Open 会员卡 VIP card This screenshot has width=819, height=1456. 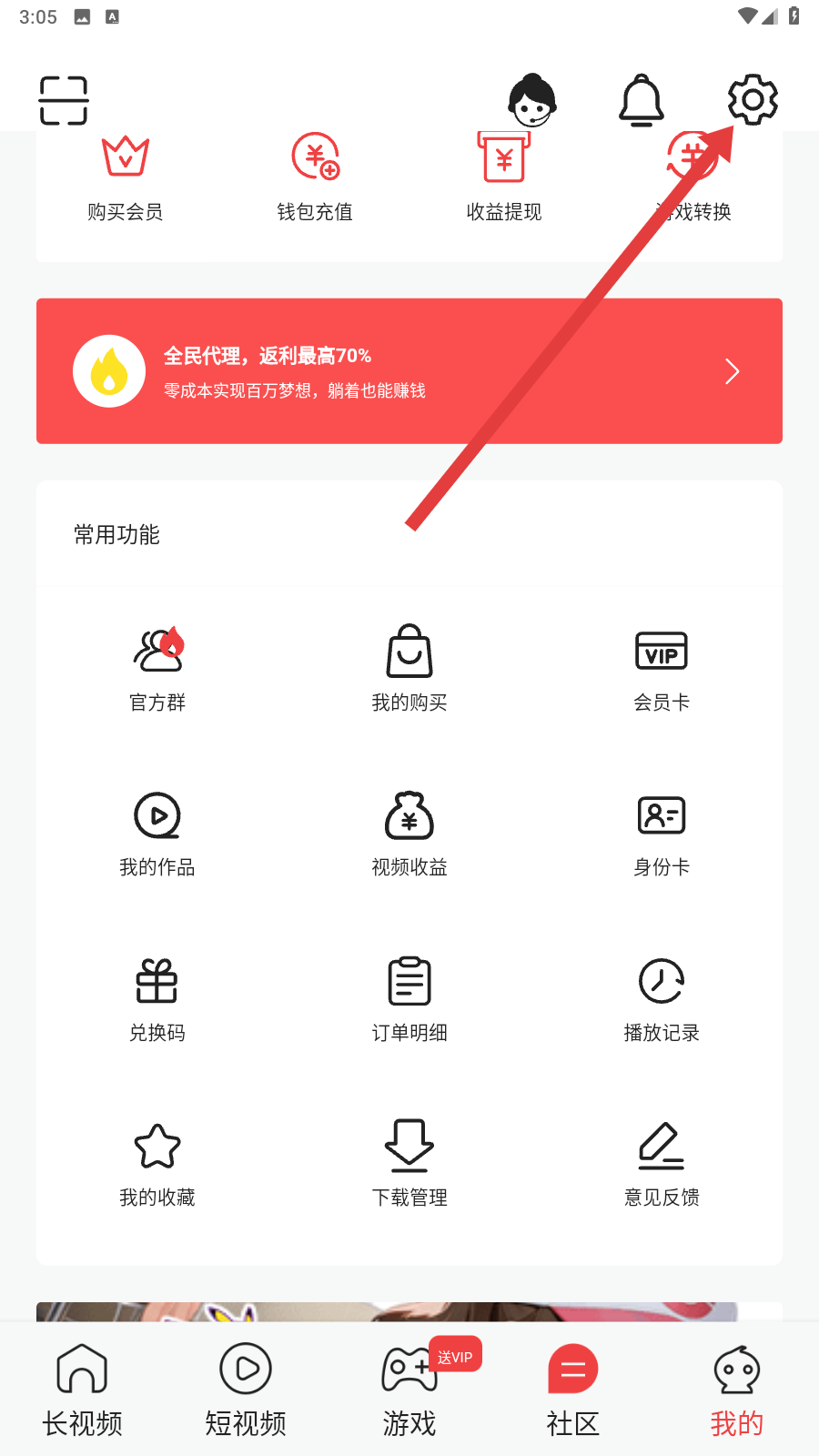click(662, 669)
